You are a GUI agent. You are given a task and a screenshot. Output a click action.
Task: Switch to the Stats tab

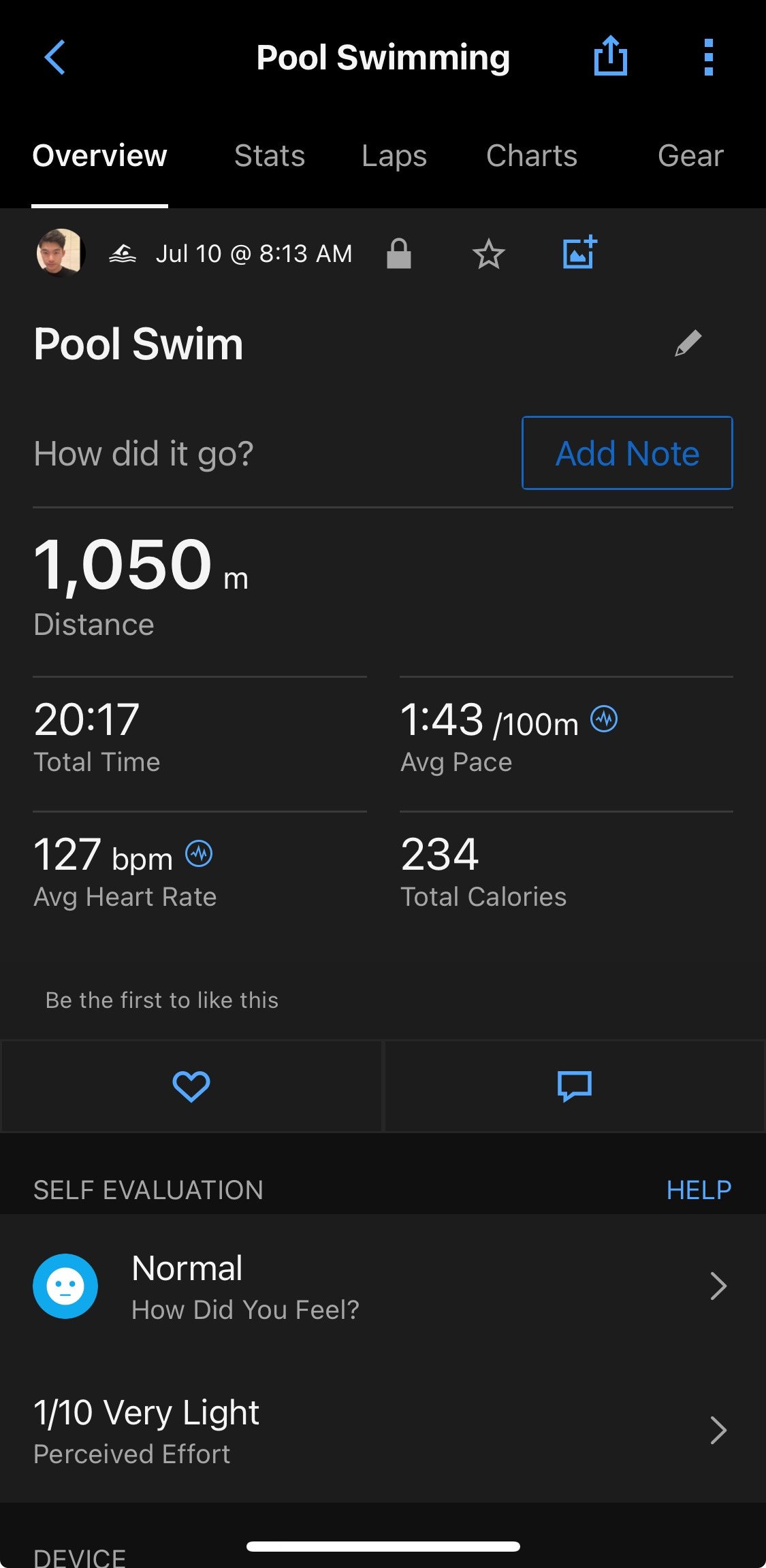(270, 156)
